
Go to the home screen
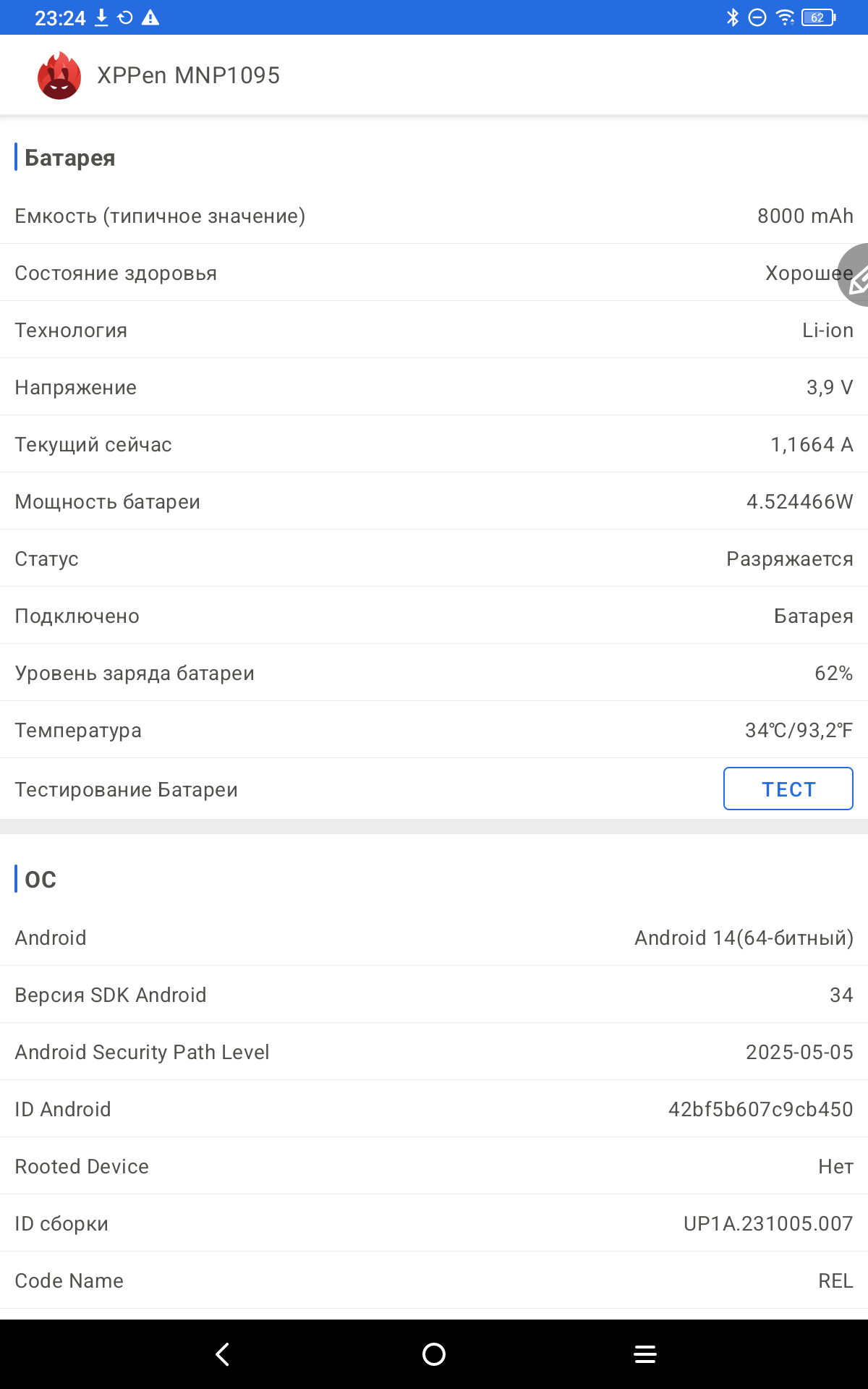[x=434, y=1354]
